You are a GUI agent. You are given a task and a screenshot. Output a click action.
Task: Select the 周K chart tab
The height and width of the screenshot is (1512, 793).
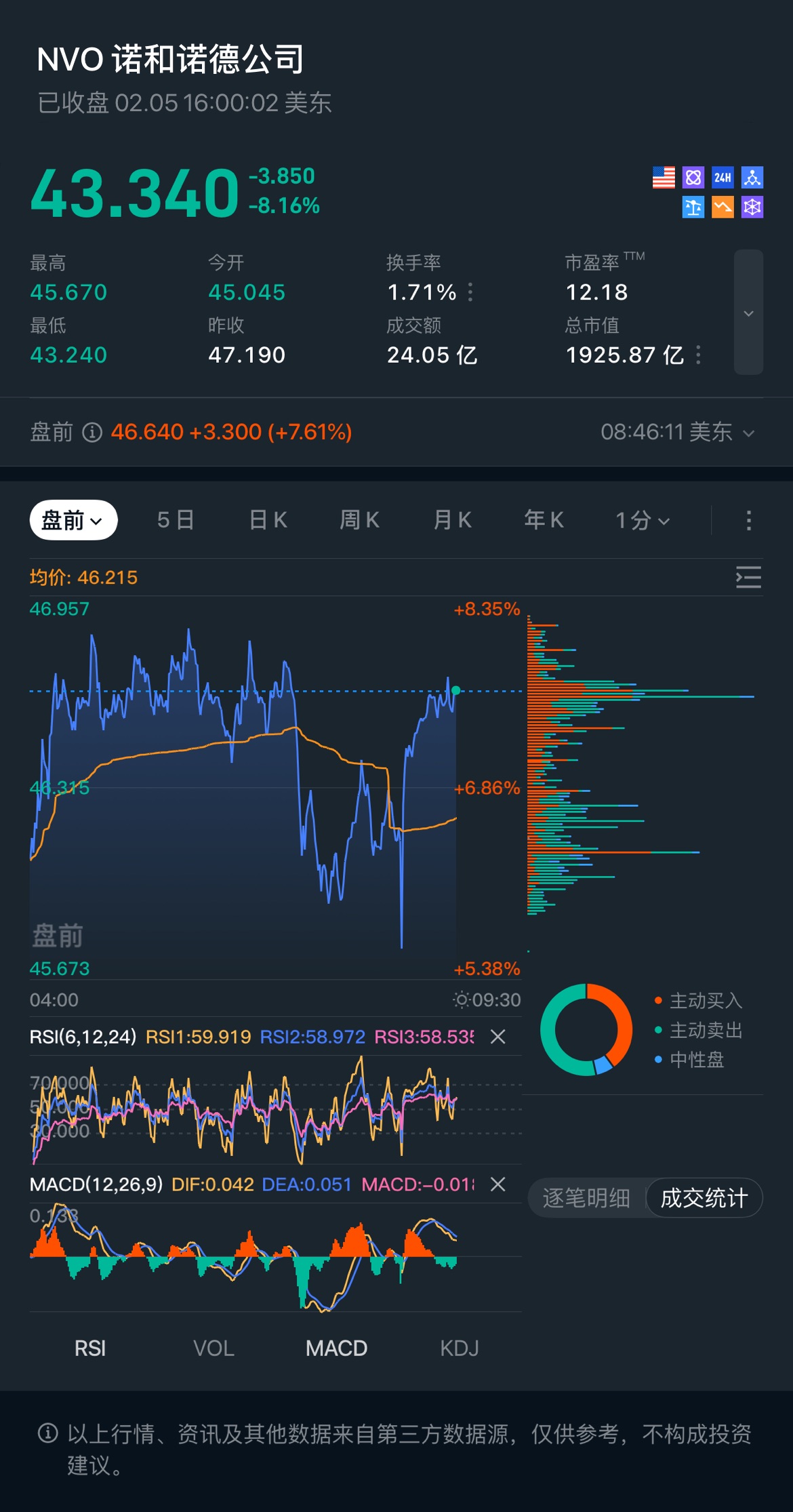(x=359, y=520)
